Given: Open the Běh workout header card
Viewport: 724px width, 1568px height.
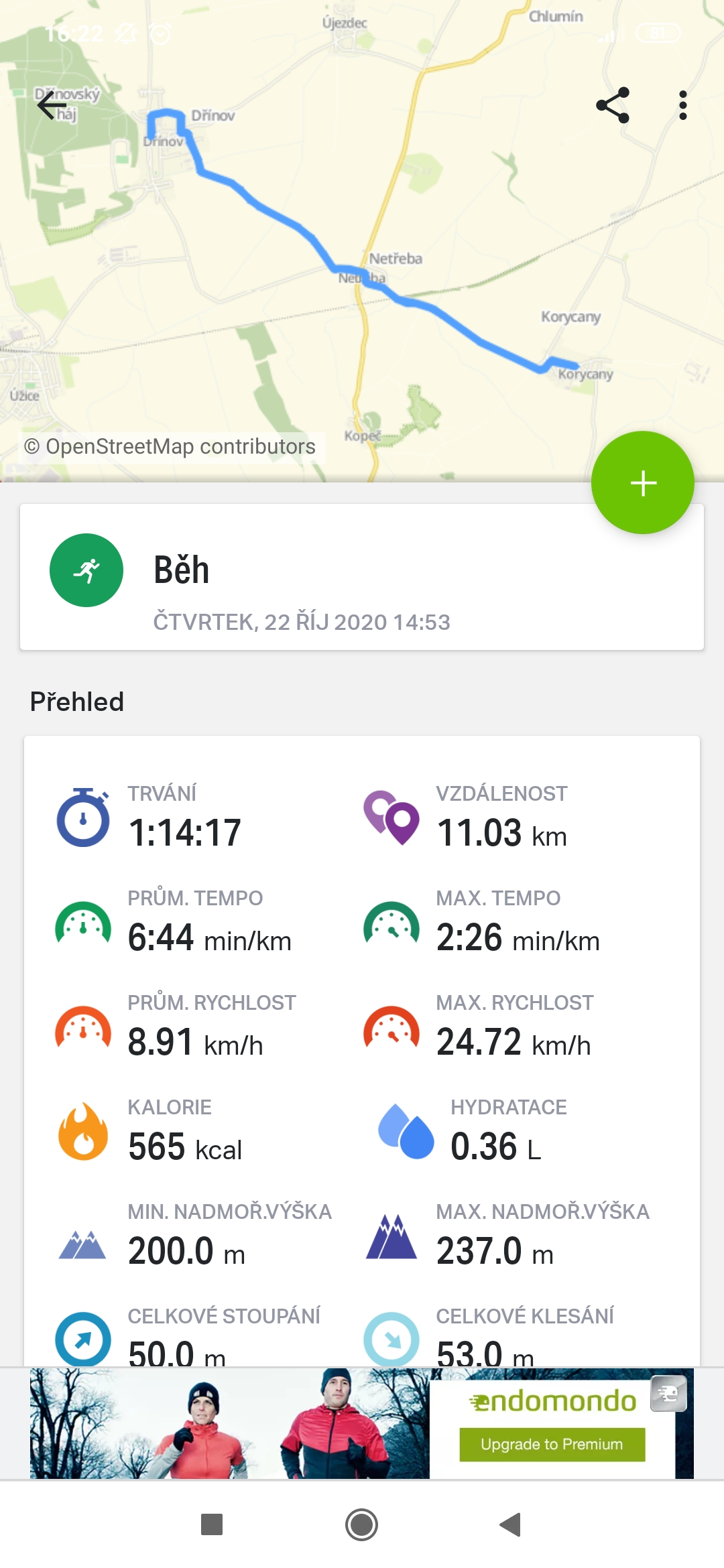Looking at the screenshot, I should 362,577.
